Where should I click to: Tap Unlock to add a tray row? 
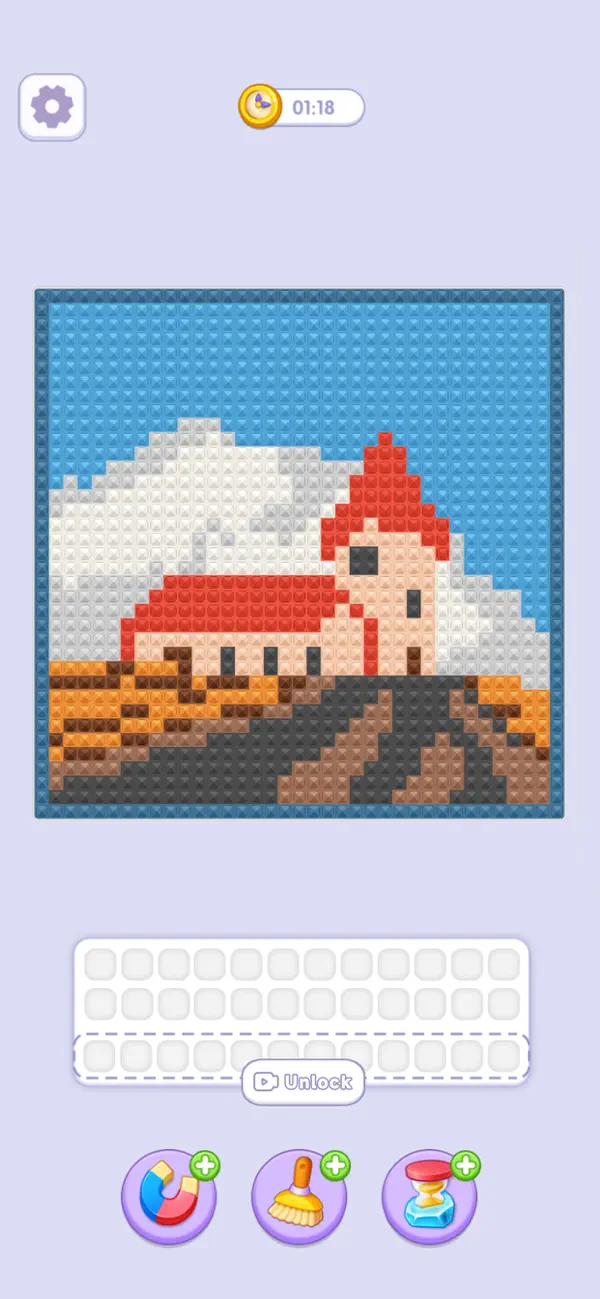pyautogui.click(x=303, y=1082)
